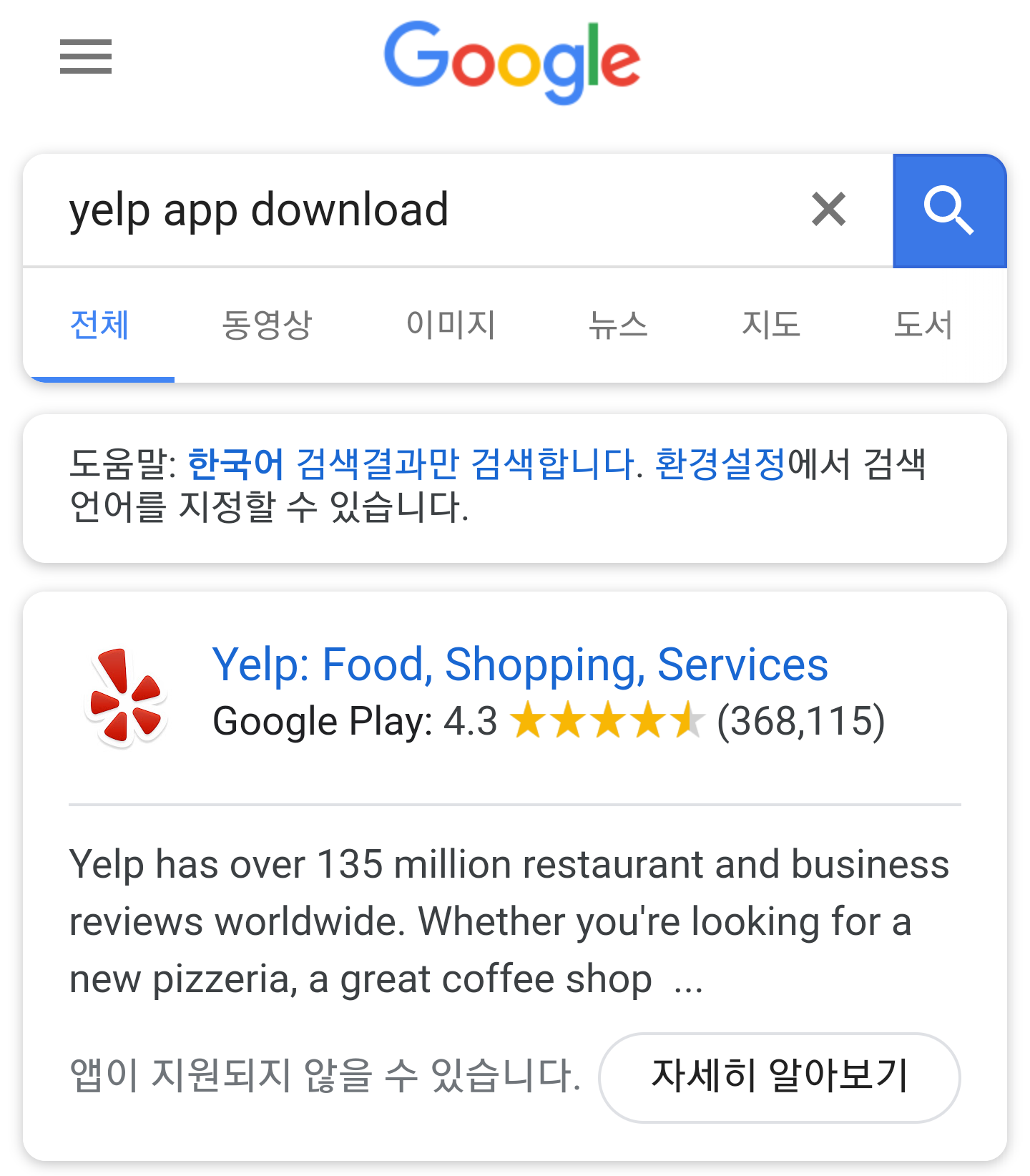Image resolution: width=1030 pixels, height=1176 pixels.
Task: Show 뉴스 results
Action: [618, 325]
